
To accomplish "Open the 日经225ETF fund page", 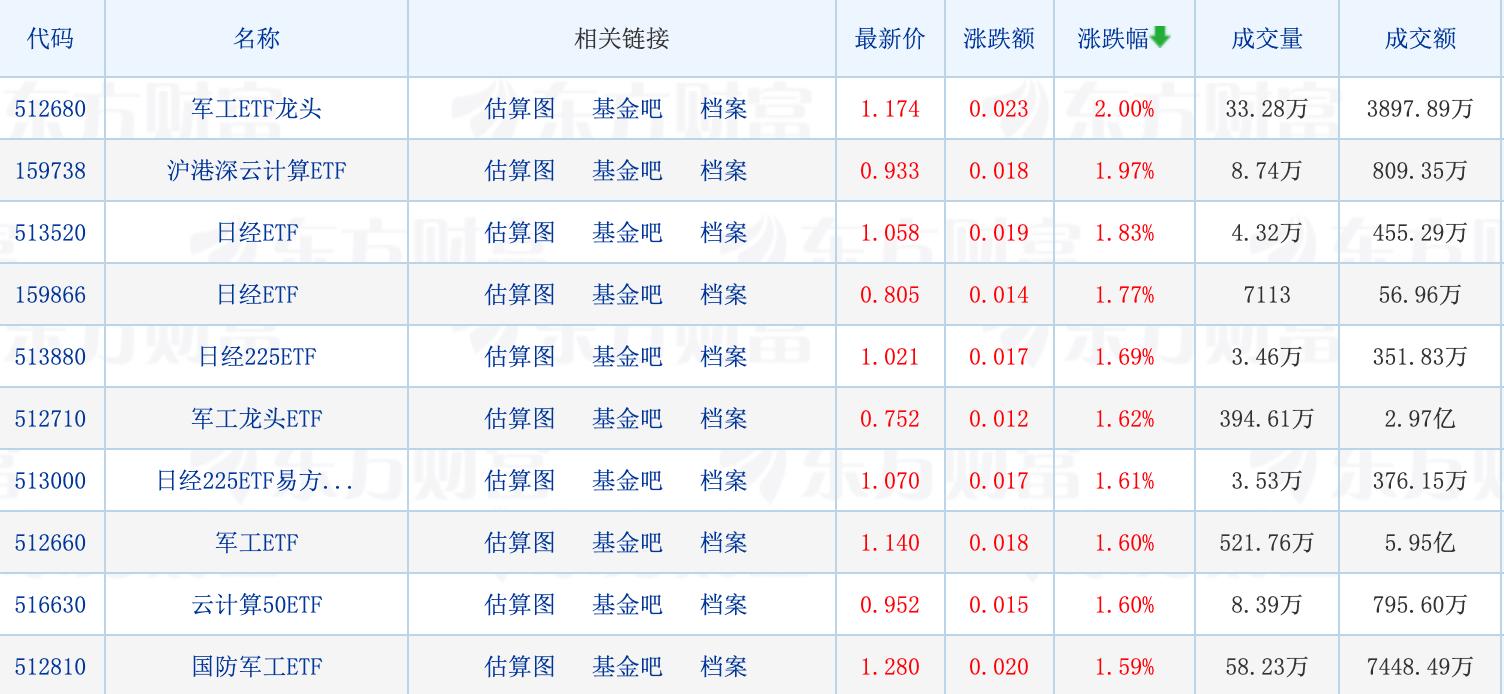I will click(x=256, y=357).
